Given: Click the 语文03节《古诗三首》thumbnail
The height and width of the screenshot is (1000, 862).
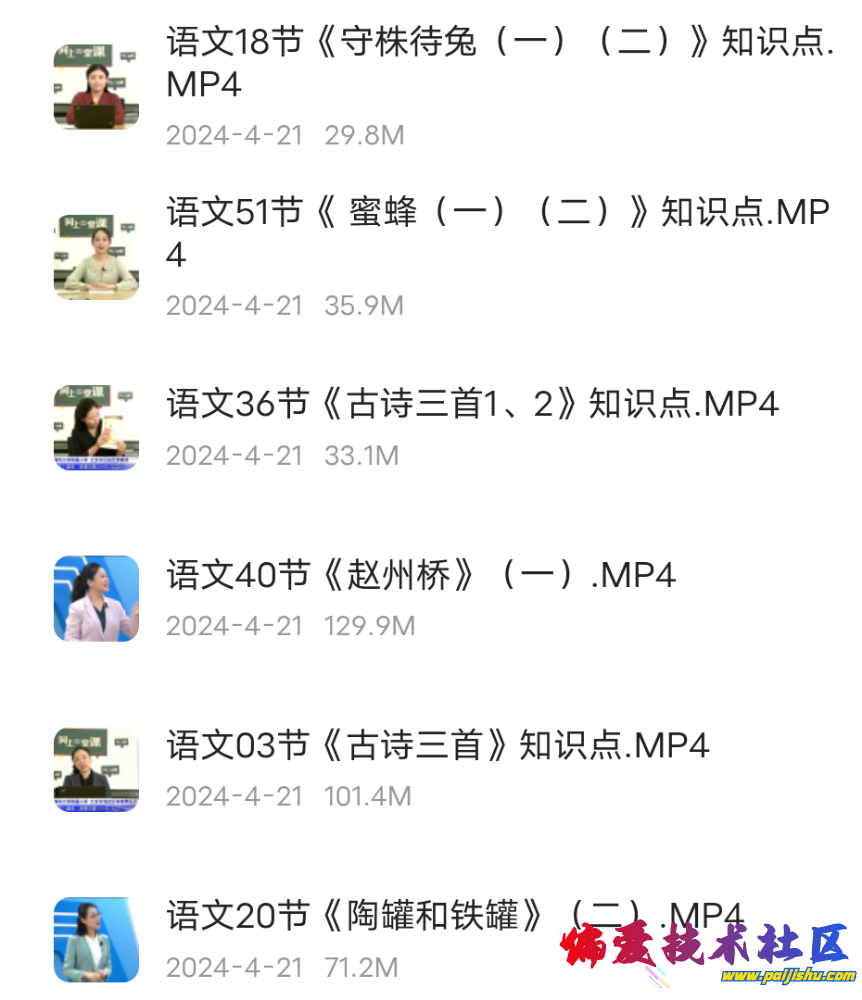Looking at the screenshot, I should coord(95,767).
